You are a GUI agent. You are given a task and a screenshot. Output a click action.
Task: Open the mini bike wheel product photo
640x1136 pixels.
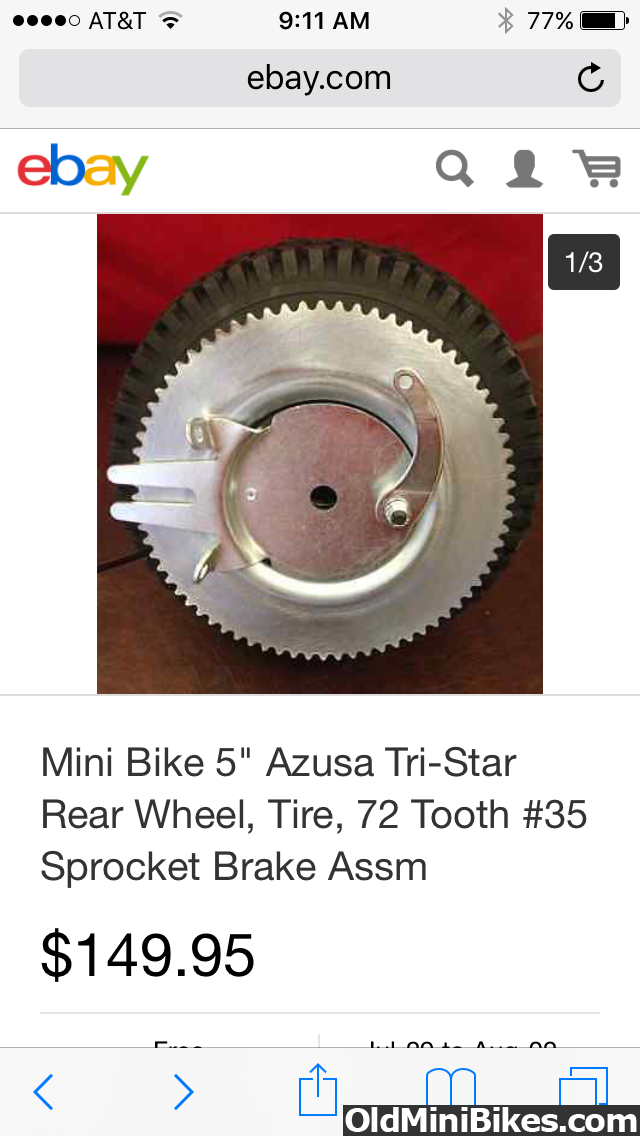point(320,454)
